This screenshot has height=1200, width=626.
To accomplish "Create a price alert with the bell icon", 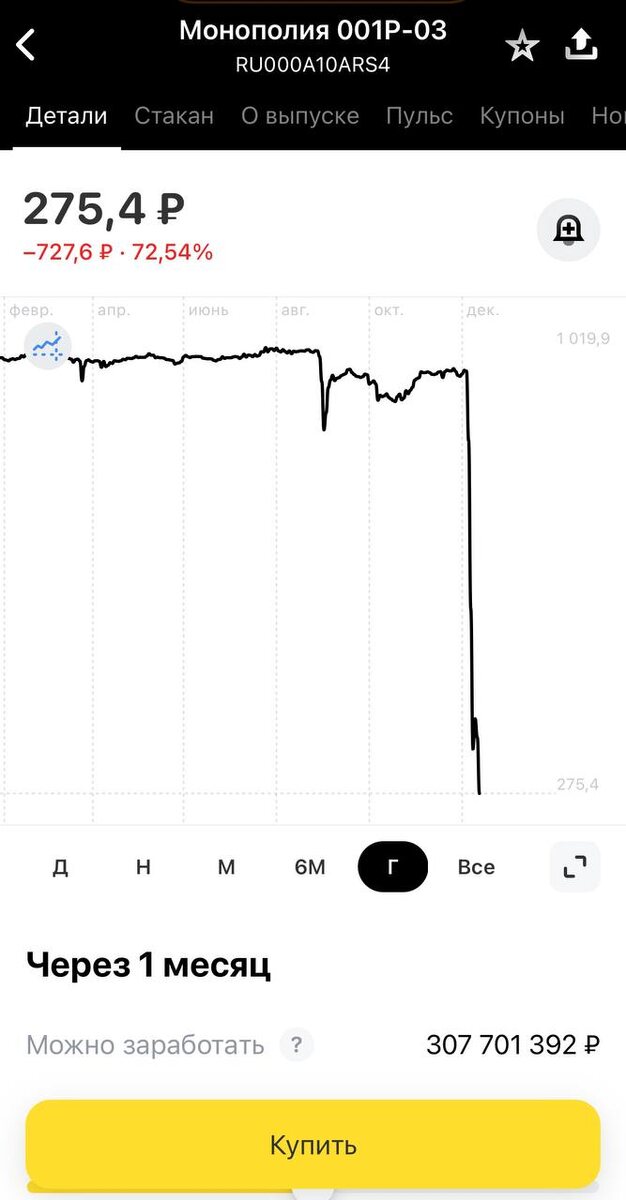I will click(569, 230).
